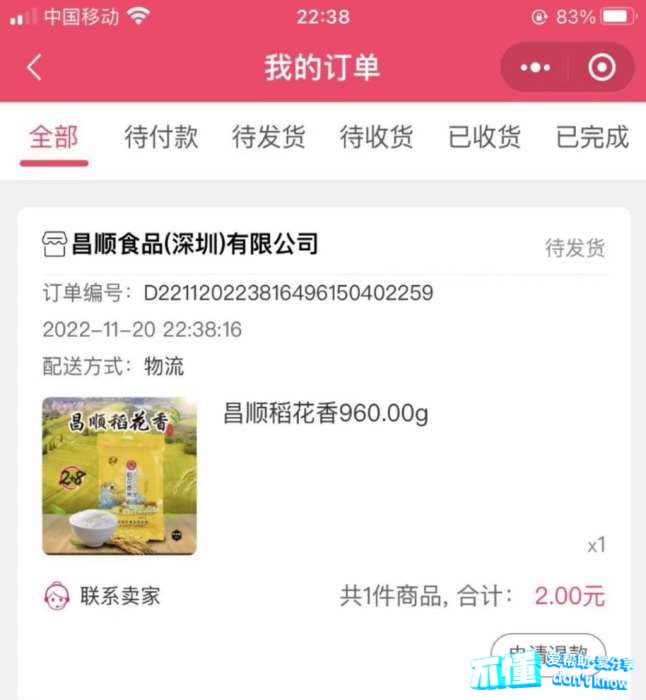Screen dimensions: 646x700
Task: Switch to the 全部 tab
Action: click(53, 137)
